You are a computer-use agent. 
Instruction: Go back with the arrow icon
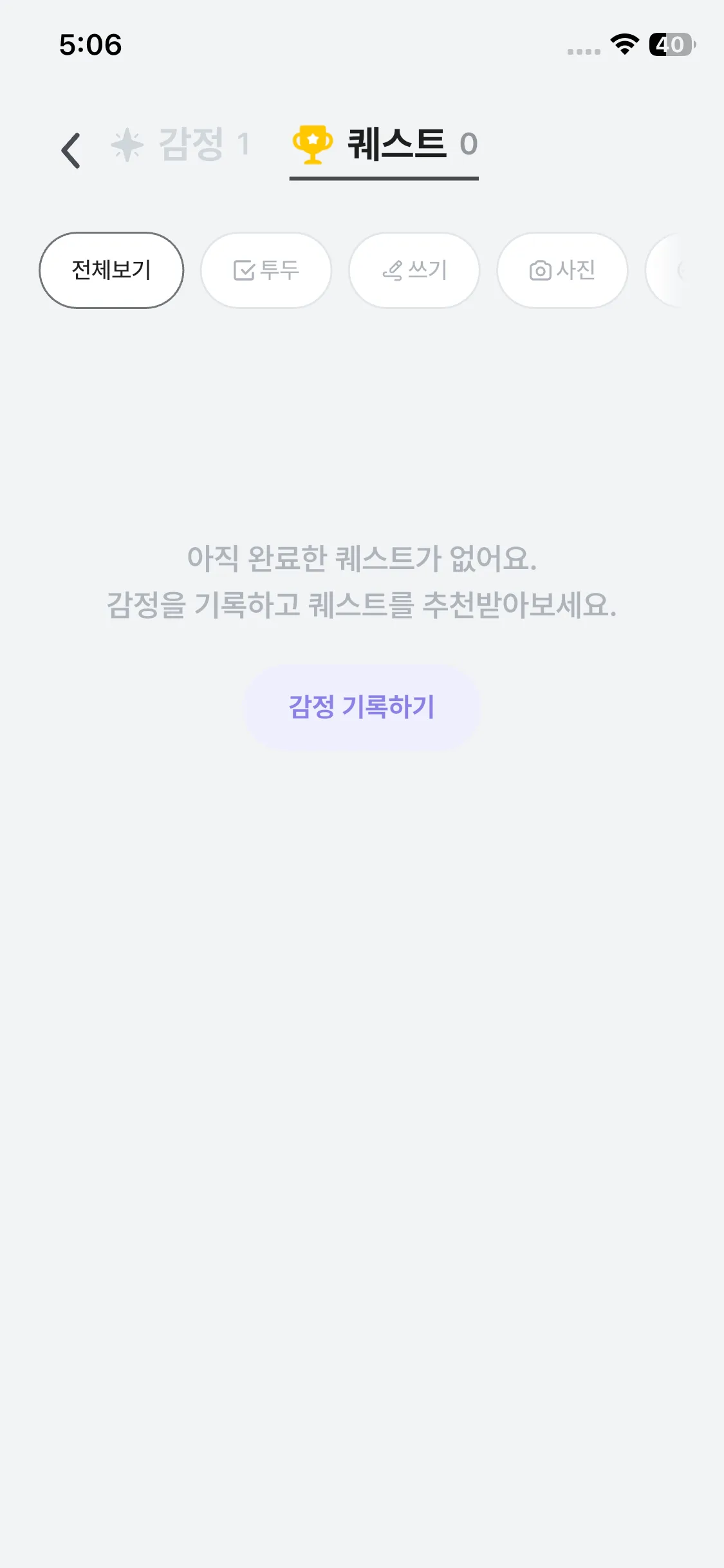click(x=71, y=151)
